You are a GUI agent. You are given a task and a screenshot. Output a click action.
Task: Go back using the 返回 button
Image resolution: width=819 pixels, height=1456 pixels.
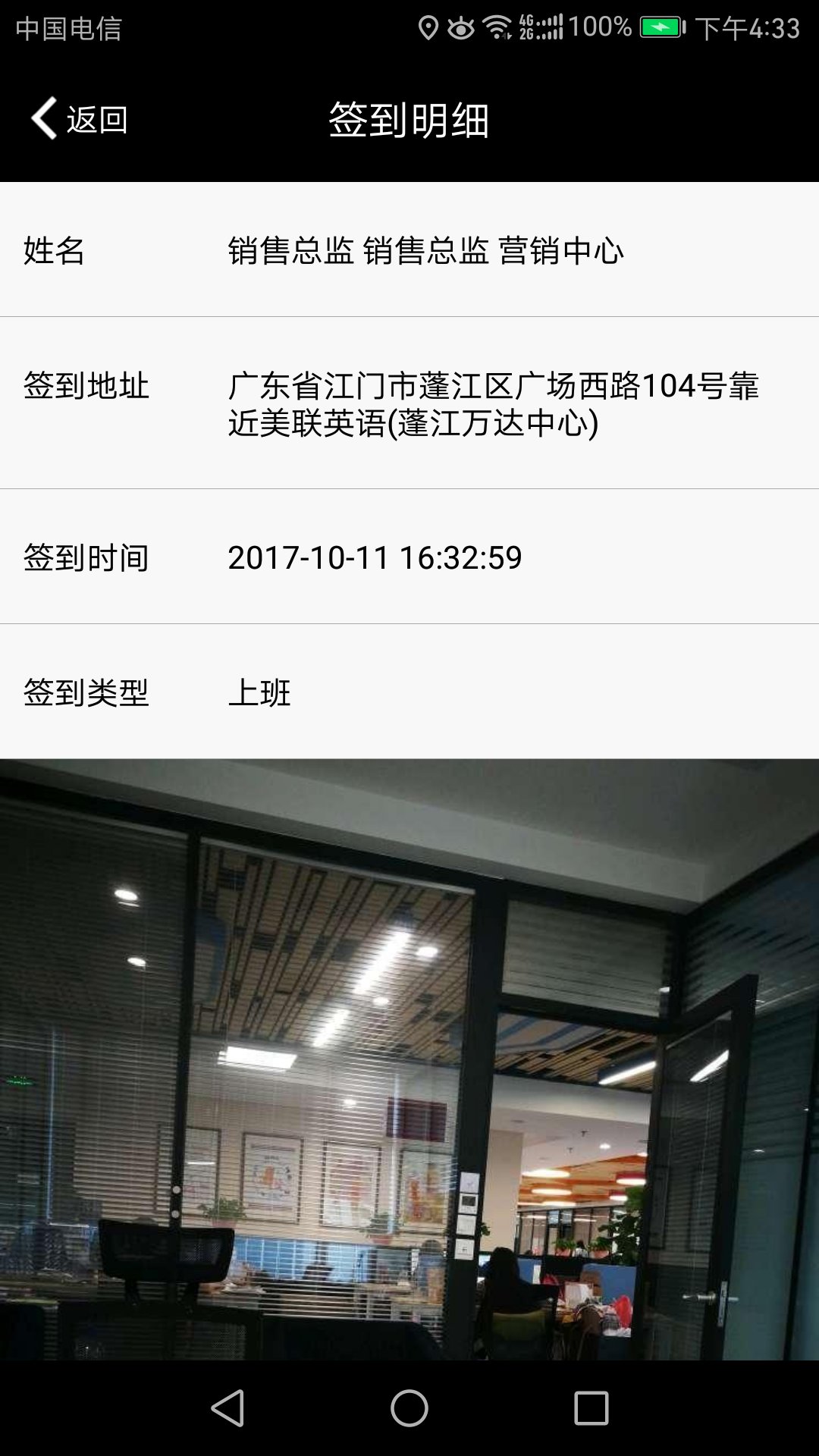80,119
